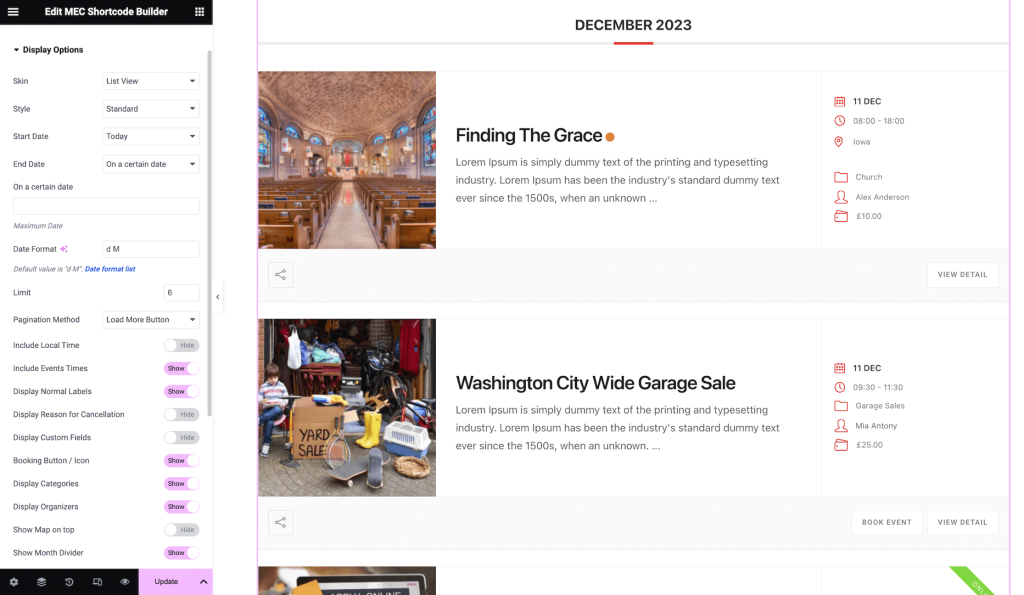Open the Date format list link
1024x595 pixels.
(x=110, y=269)
